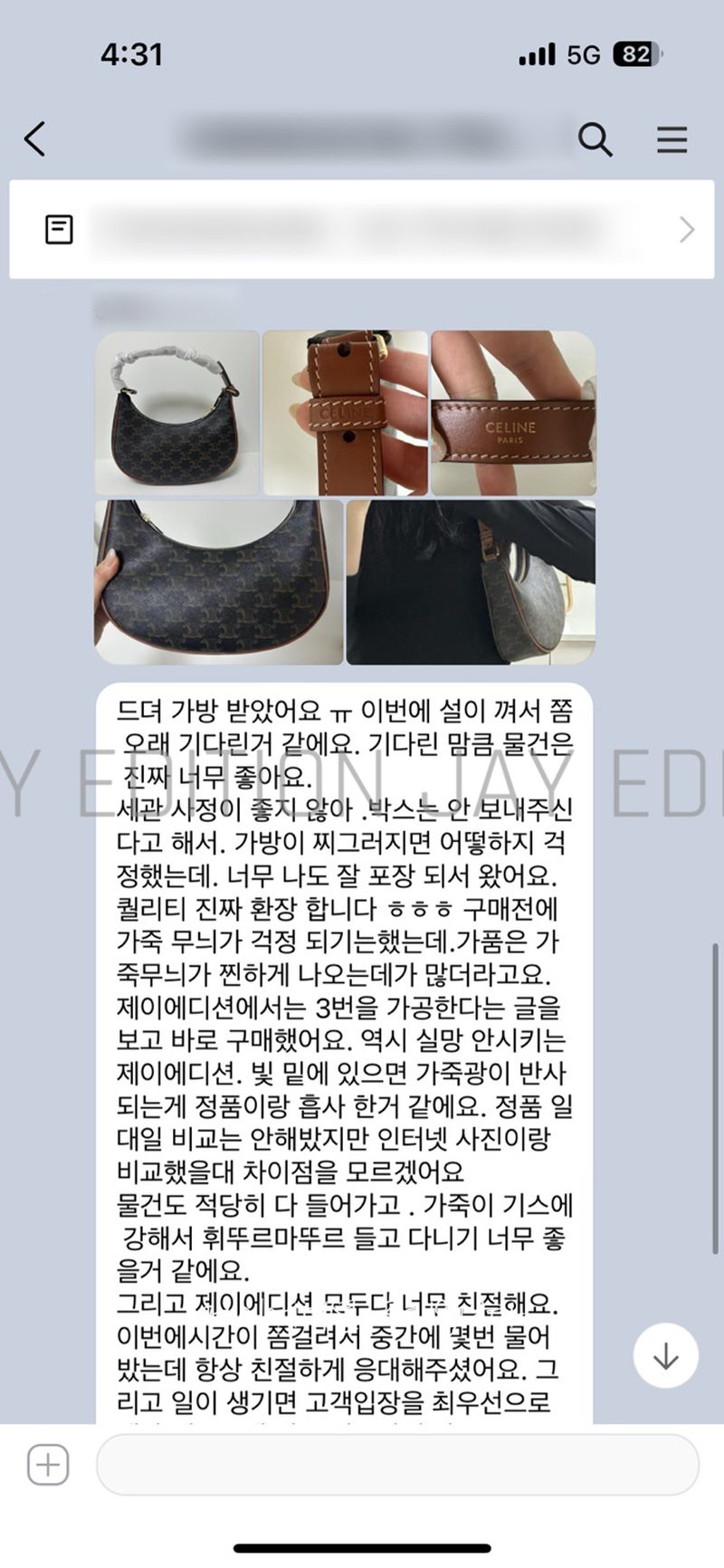Open the photo of the bag with wrapped handle
This screenshot has width=724, height=1568.
point(177,413)
